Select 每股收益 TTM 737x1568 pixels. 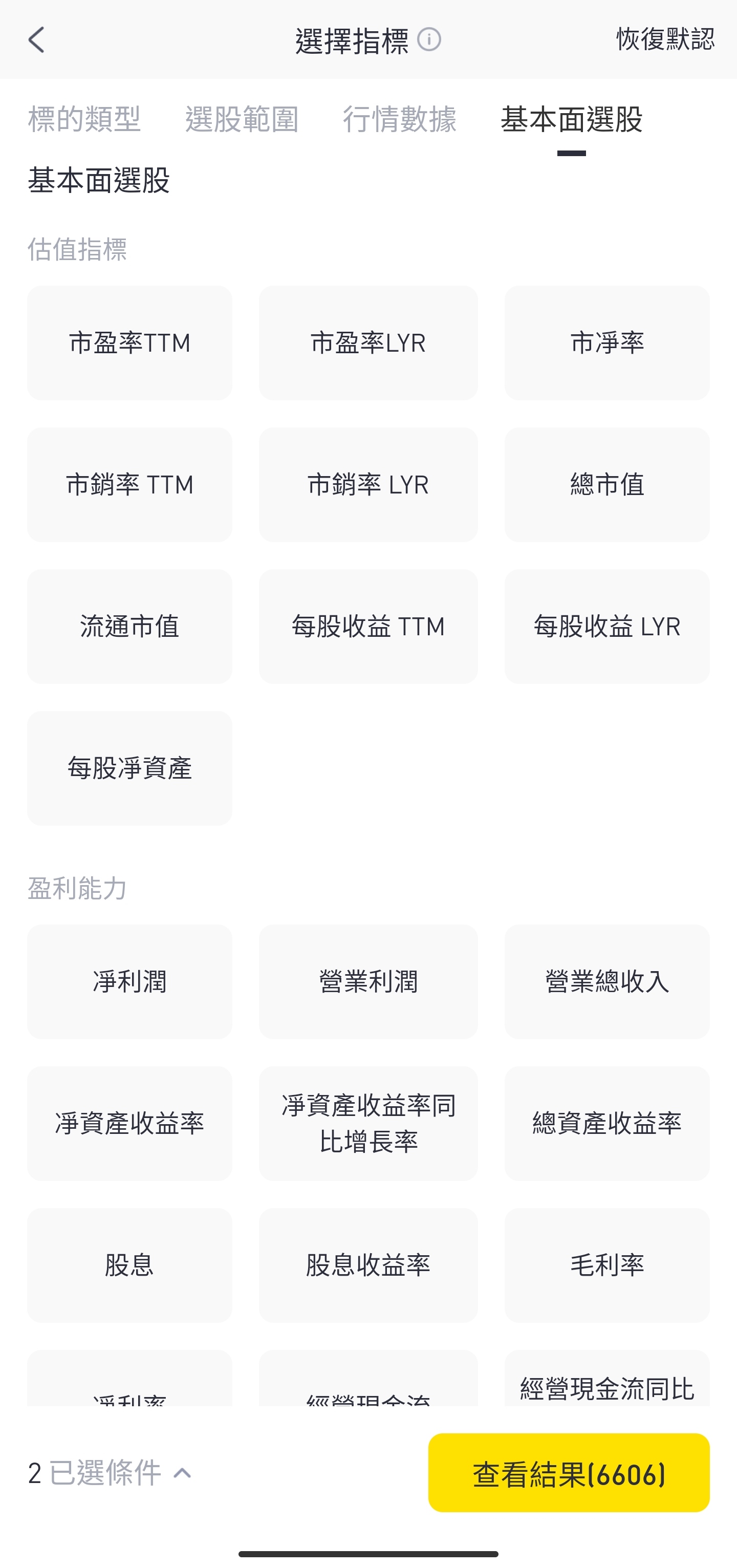pos(368,627)
